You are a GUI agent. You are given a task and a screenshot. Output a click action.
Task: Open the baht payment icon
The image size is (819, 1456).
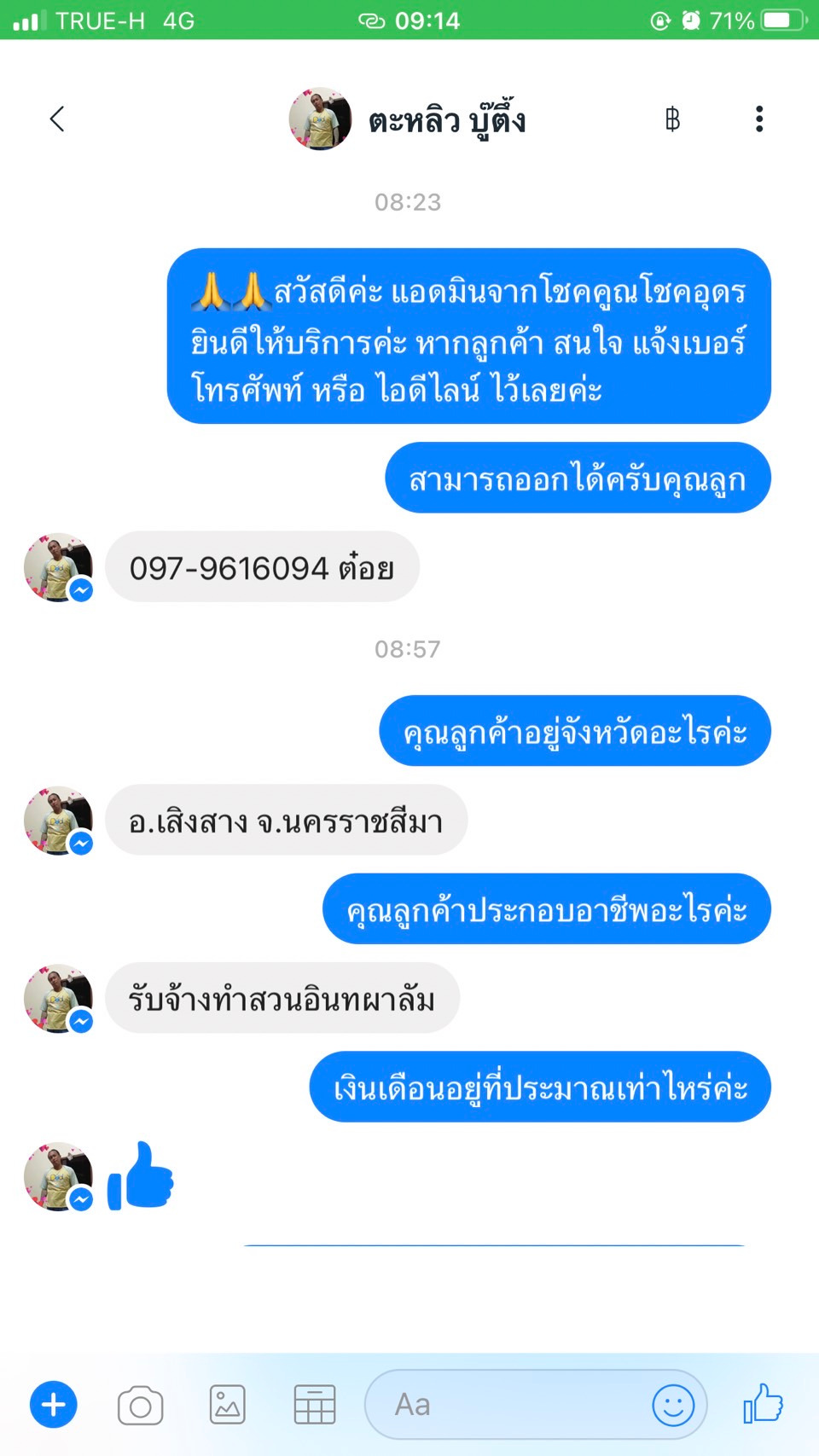672,119
